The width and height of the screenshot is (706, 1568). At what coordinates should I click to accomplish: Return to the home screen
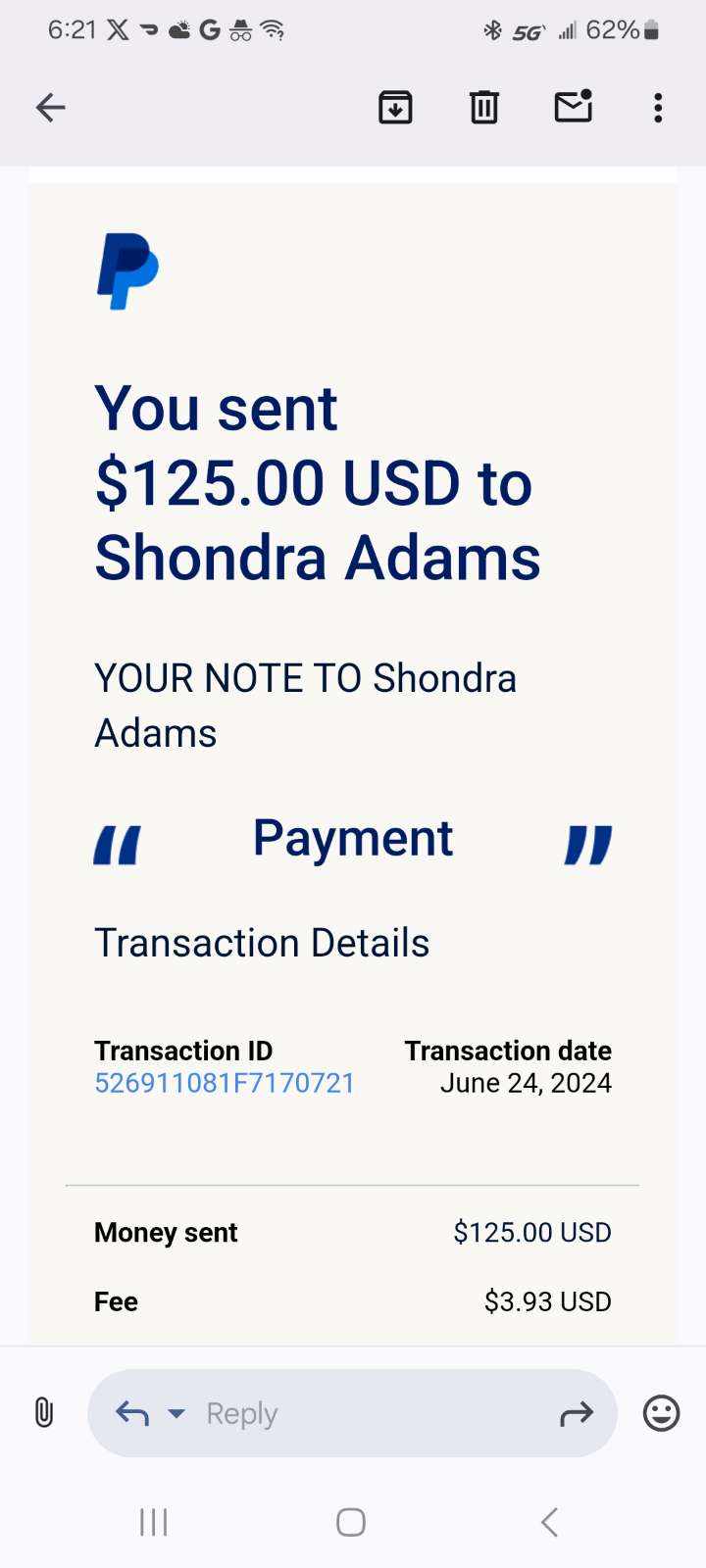pyautogui.click(x=351, y=1522)
